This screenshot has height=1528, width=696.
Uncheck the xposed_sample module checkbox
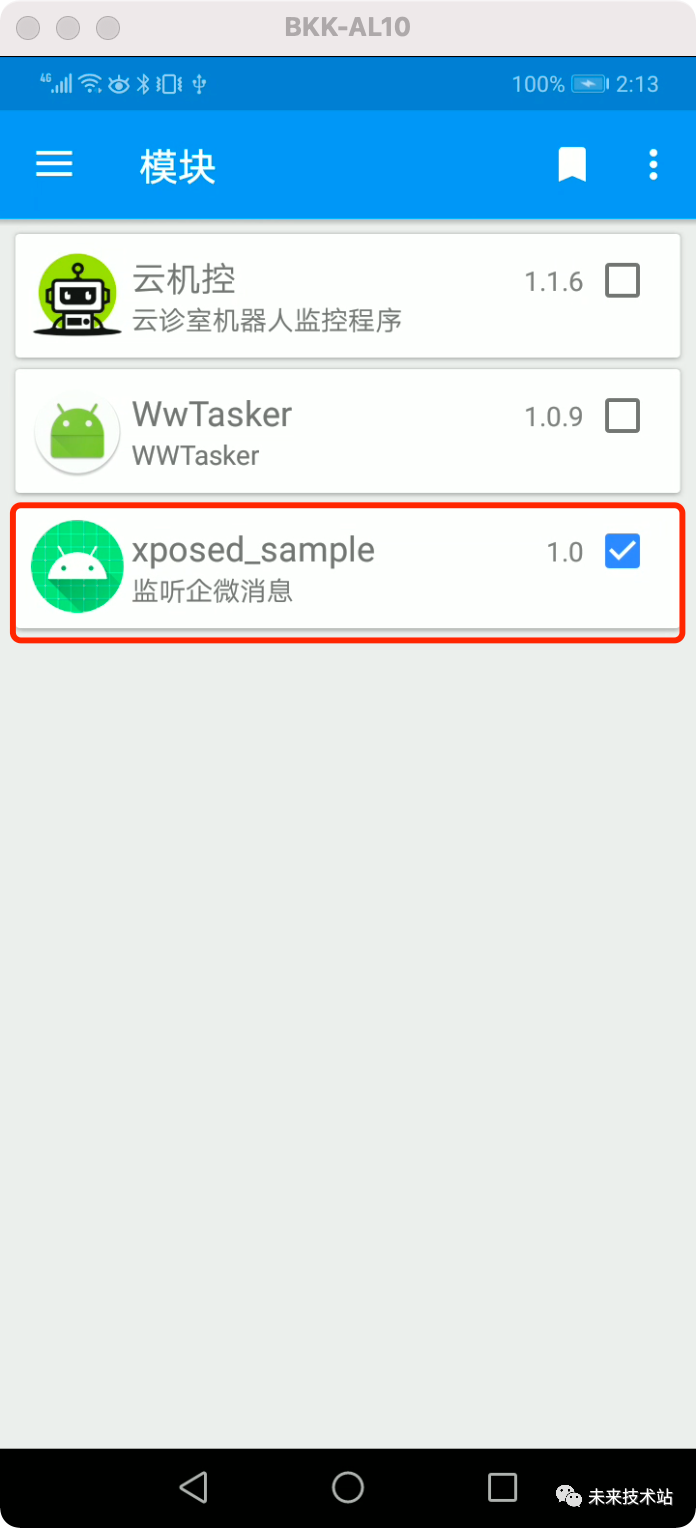click(622, 551)
